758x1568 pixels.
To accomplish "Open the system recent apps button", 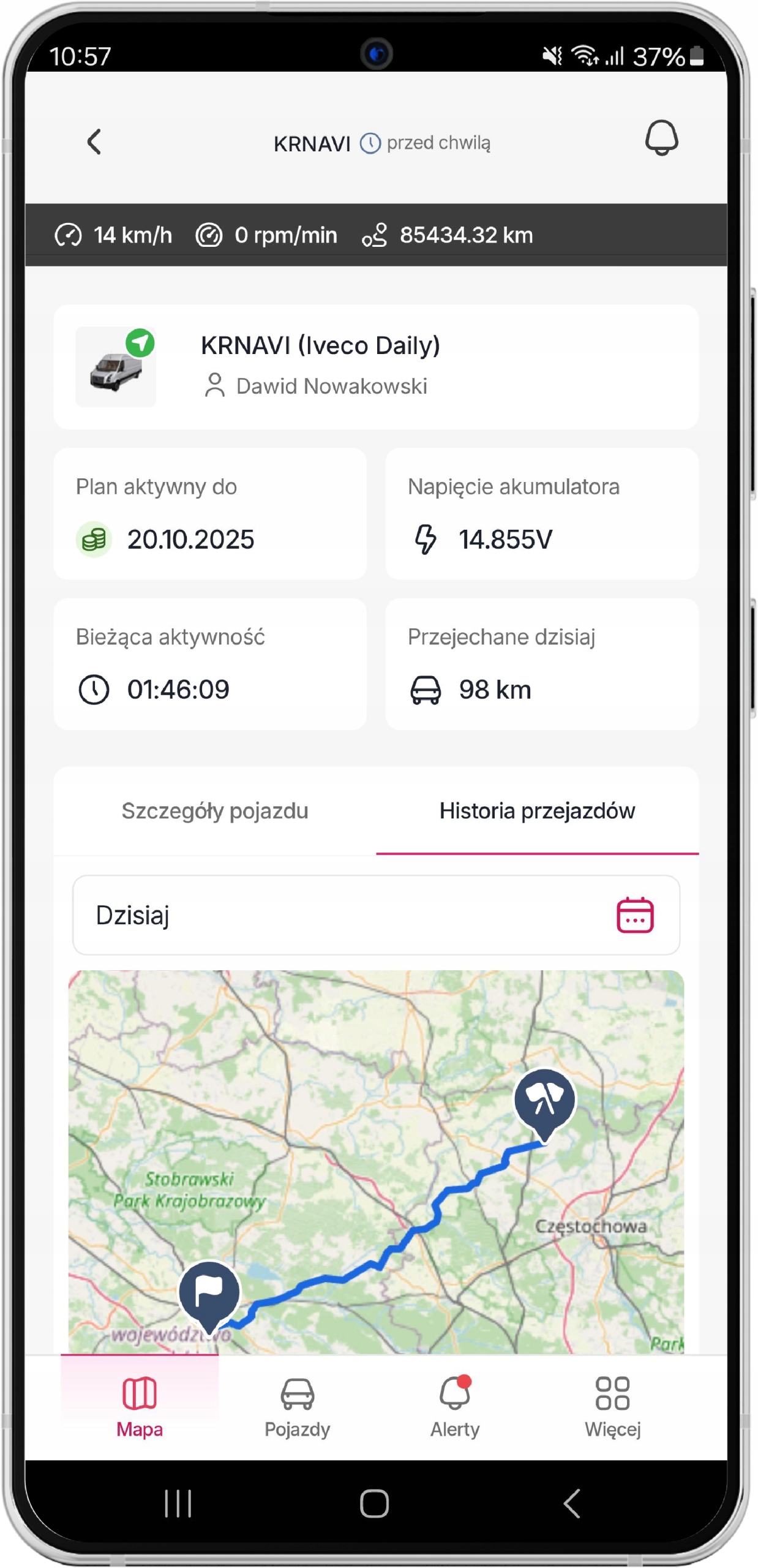I will pos(178,1502).
